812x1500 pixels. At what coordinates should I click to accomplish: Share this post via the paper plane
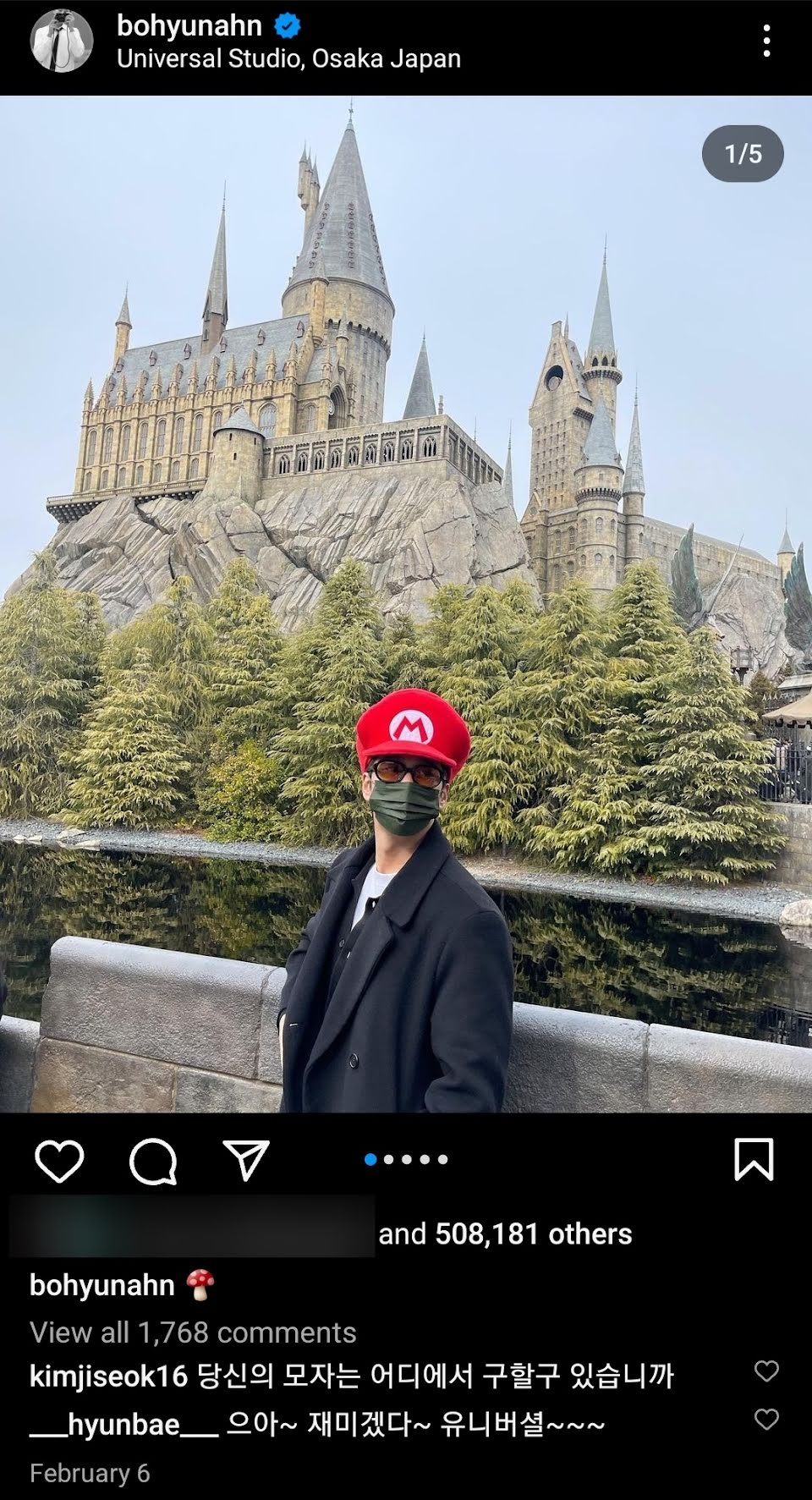click(x=246, y=1160)
